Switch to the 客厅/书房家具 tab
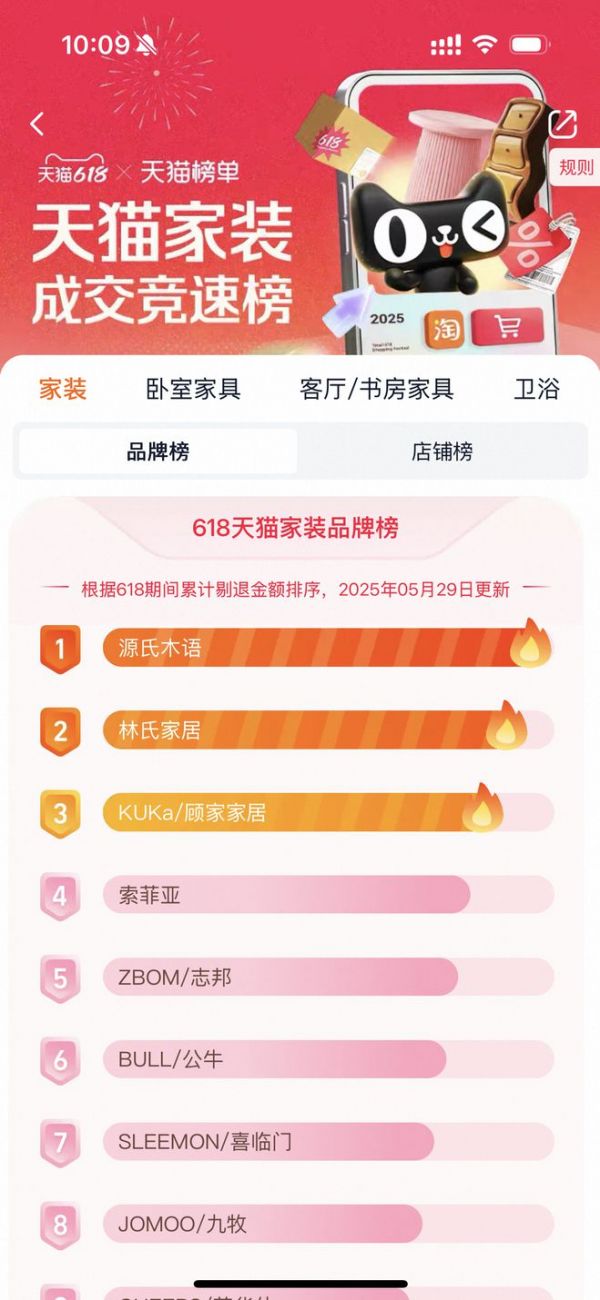The image size is (600, 1300). pyautogui.click(x=376, y=389)
